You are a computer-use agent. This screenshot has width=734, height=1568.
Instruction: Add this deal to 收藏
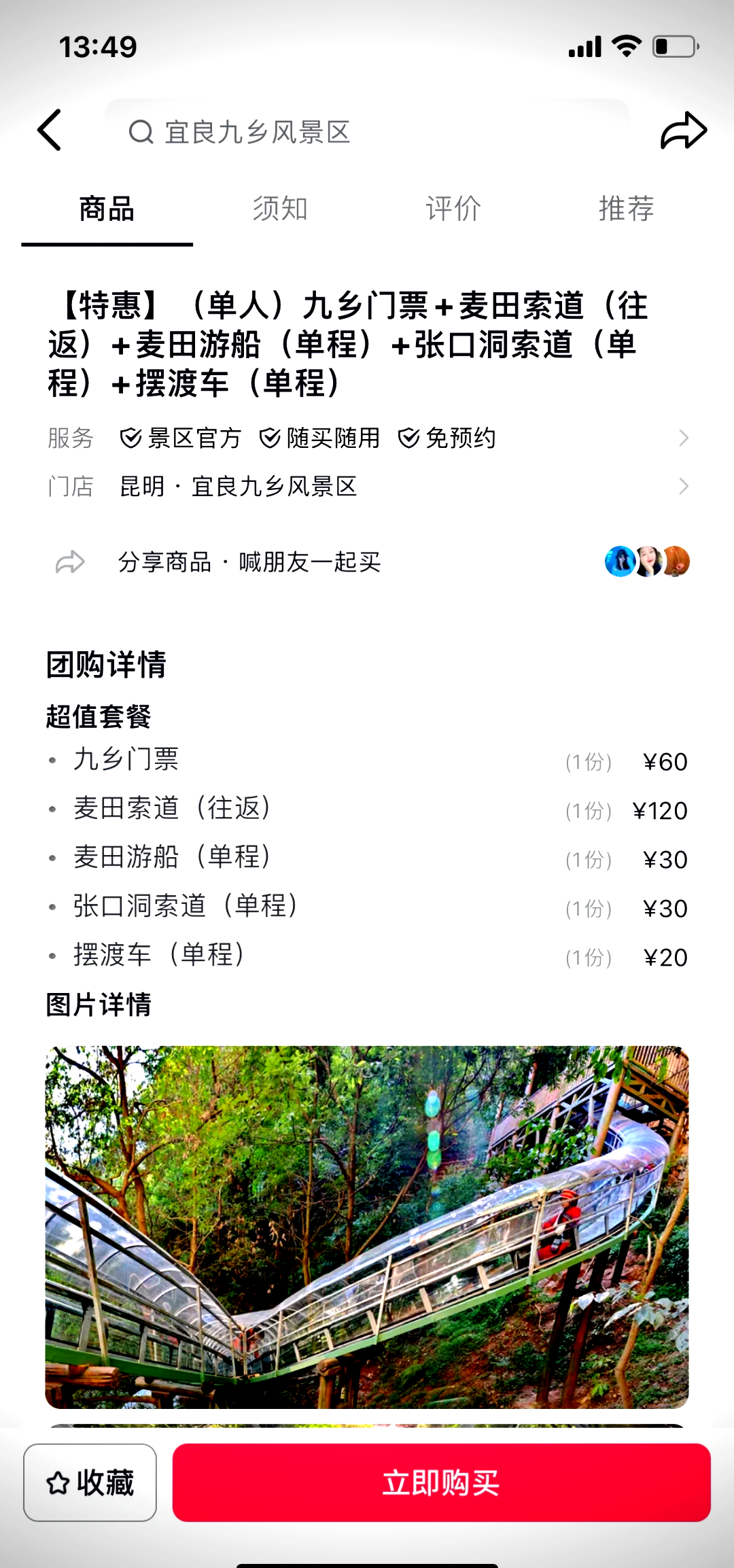click(x=90, y=1482)
